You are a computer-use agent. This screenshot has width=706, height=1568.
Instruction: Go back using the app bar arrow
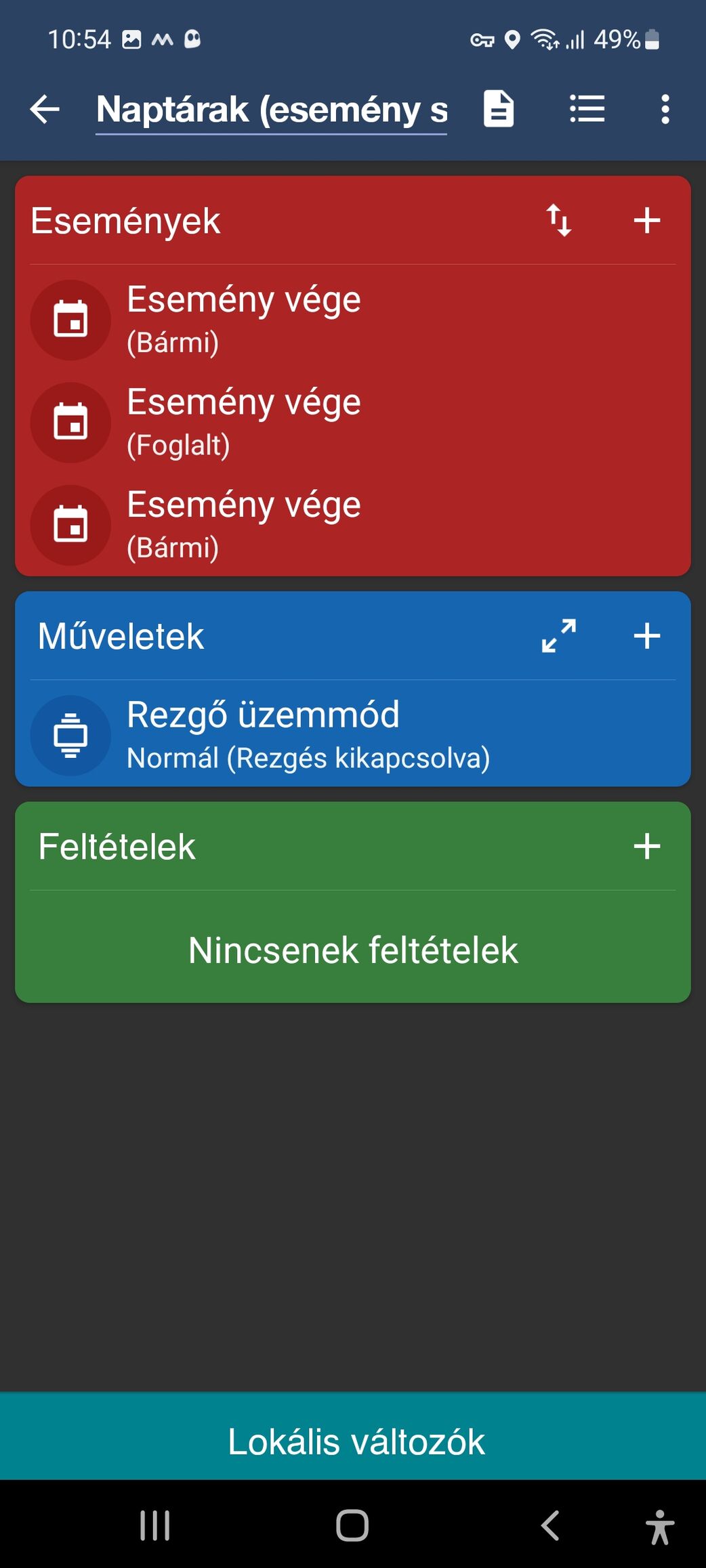(x=45, y=109)
